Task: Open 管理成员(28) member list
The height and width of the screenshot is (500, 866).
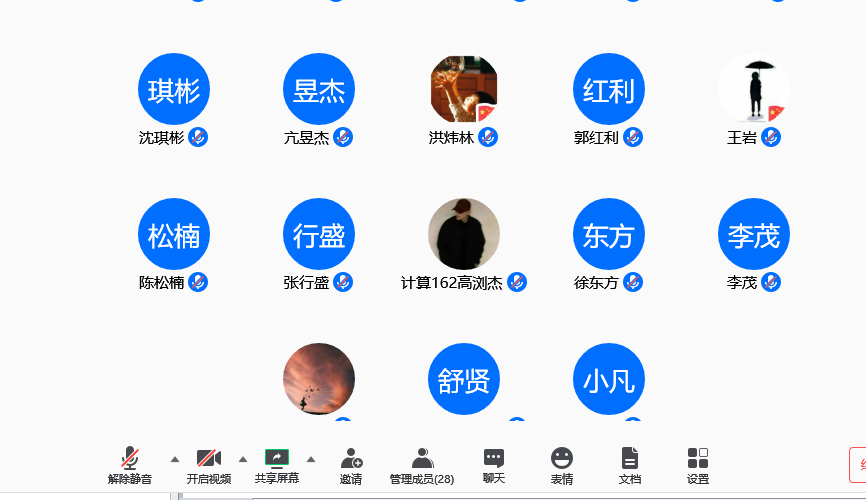Action: pos(422,465)
